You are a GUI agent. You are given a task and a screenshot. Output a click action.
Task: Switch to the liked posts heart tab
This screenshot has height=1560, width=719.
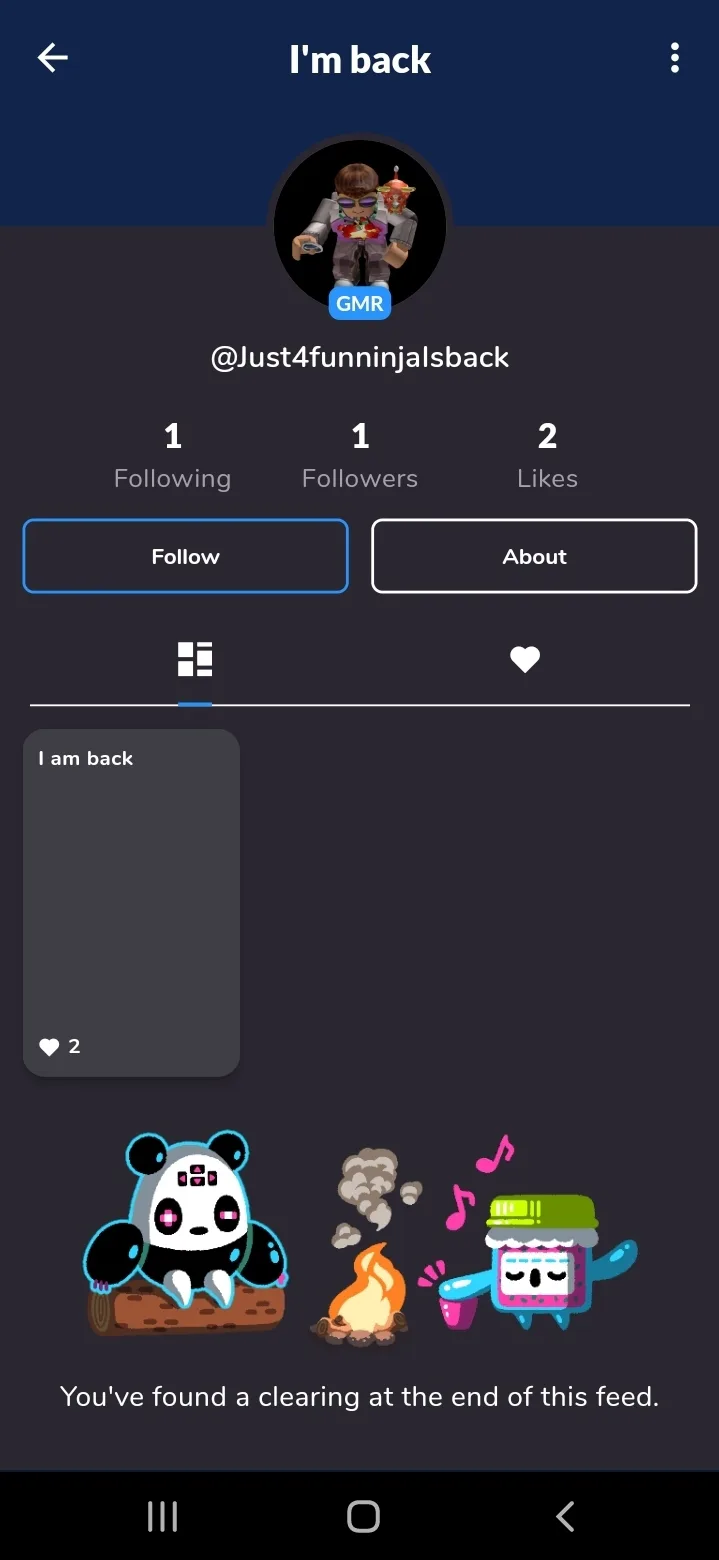tap(525, 660)
